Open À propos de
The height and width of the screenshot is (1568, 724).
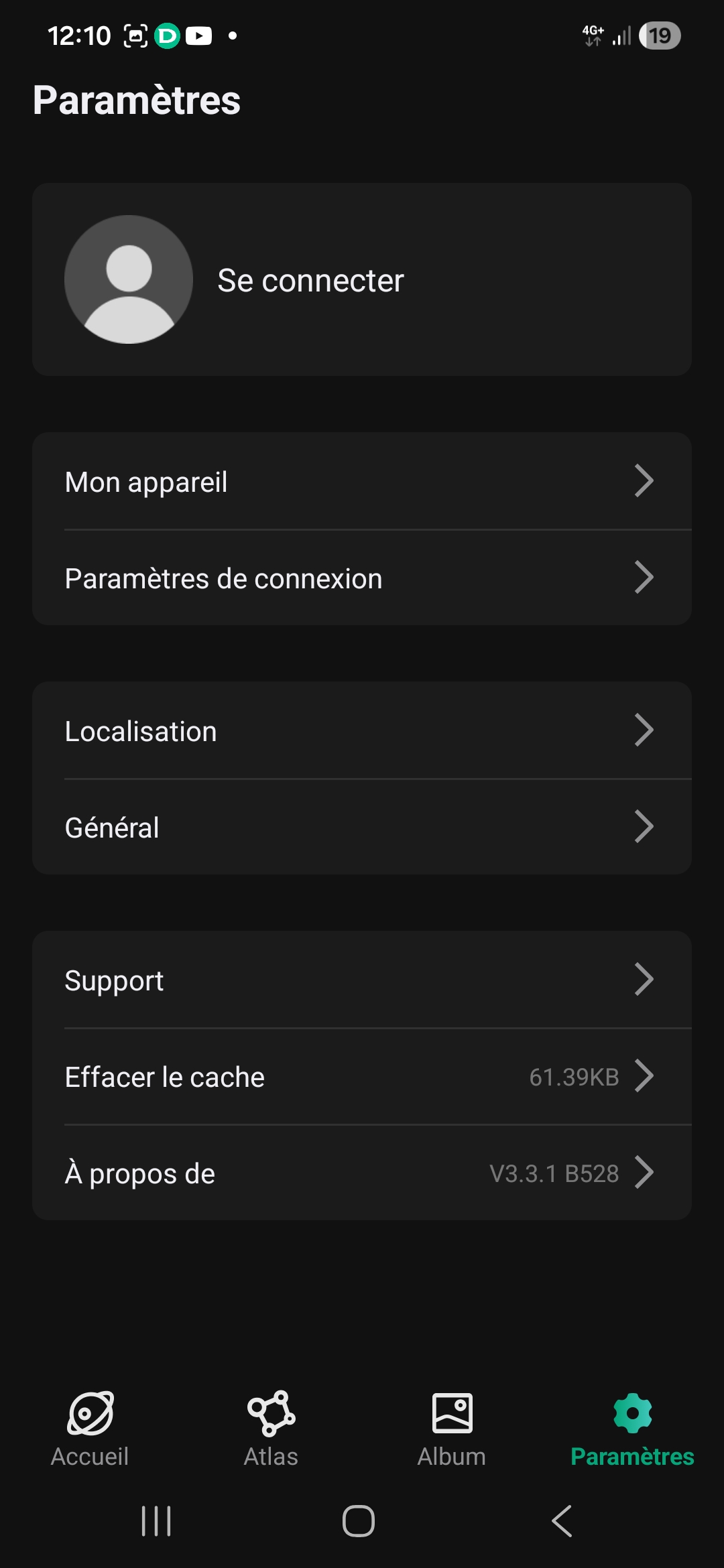click(x=362, y=1173)
